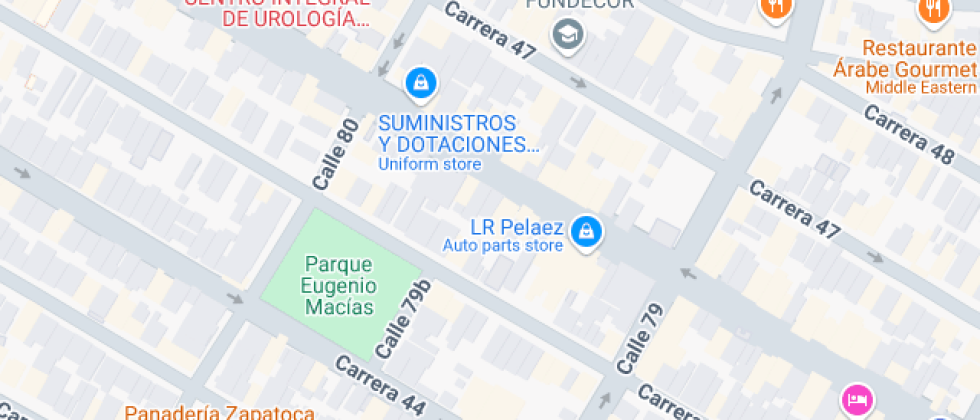Viewport: 980px width, 420px height.
Task: Open the Restaurante Árabe Gourmet marker
Action: (932, 10)
